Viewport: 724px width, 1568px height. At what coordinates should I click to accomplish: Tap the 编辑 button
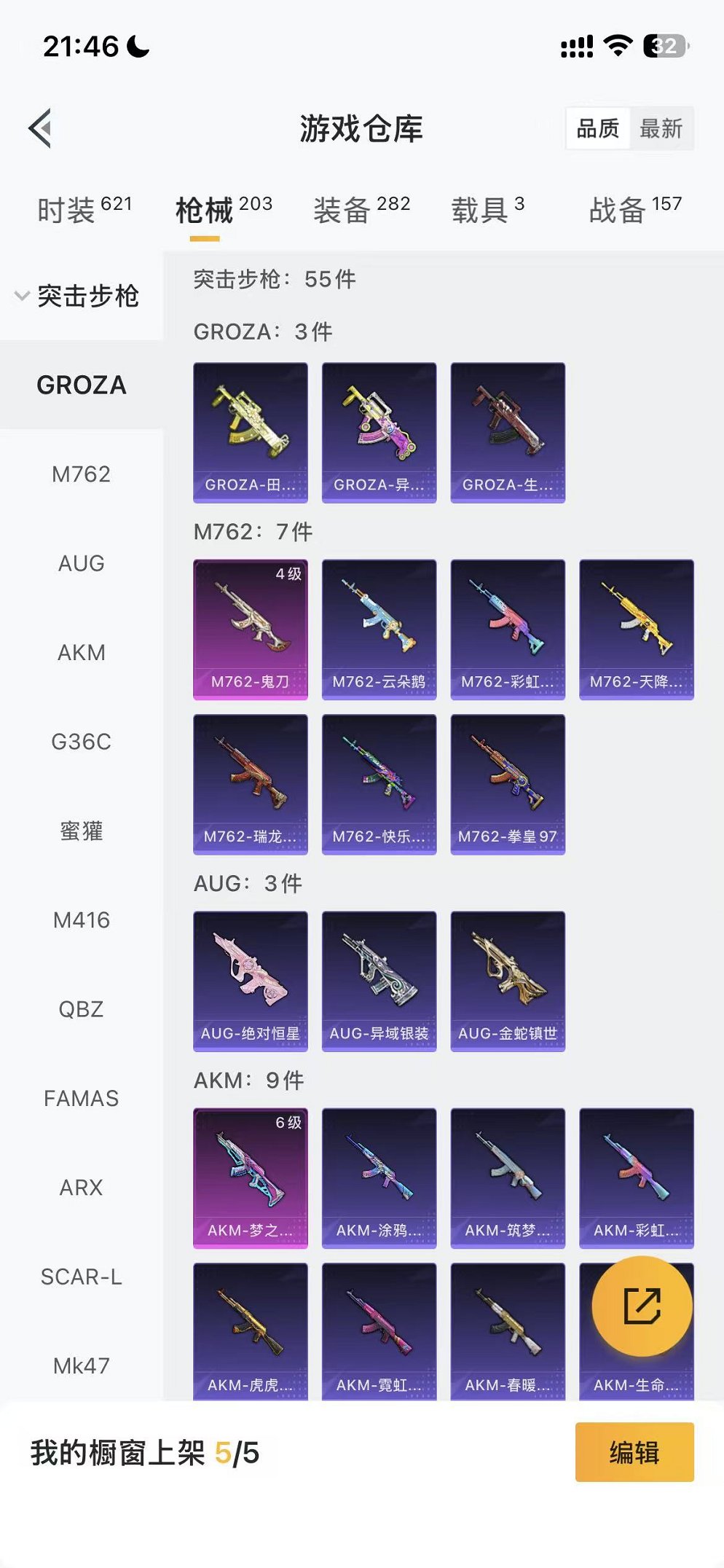pos(634,1452)
